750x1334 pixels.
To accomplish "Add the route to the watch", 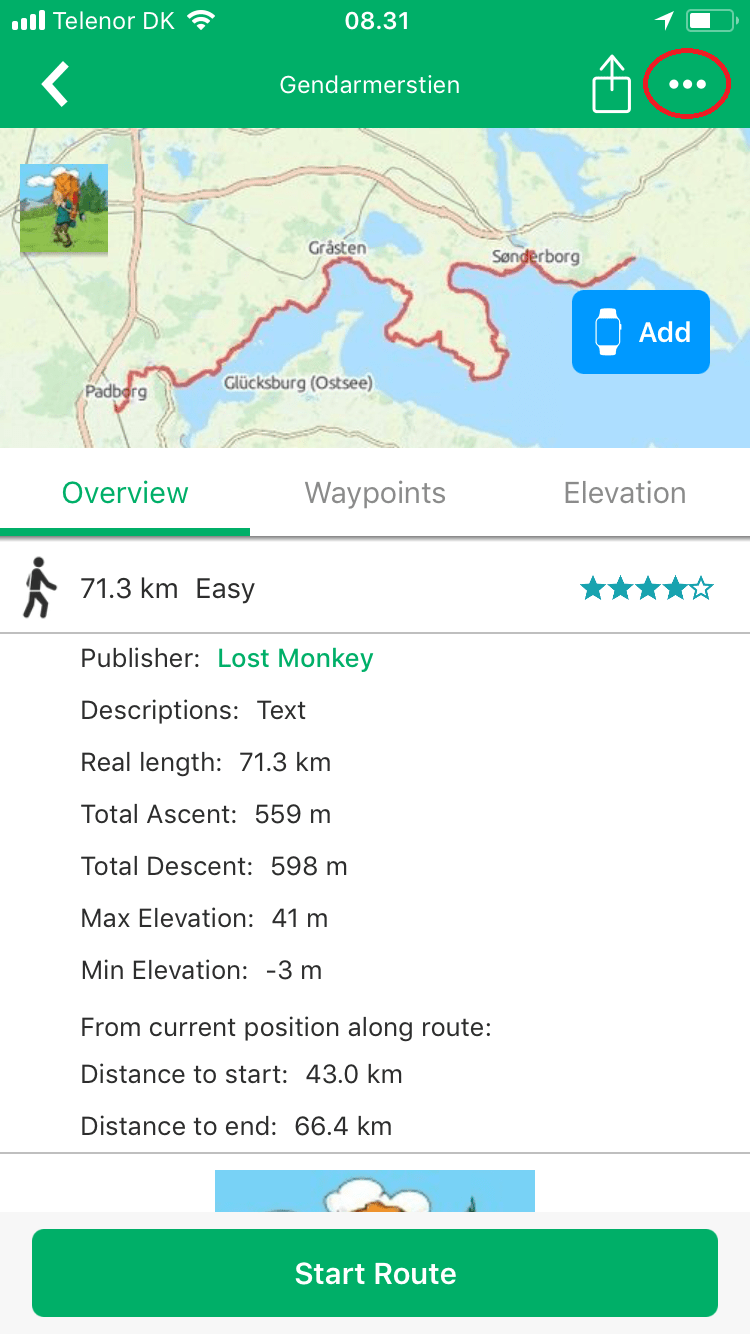I will point(641,332).
